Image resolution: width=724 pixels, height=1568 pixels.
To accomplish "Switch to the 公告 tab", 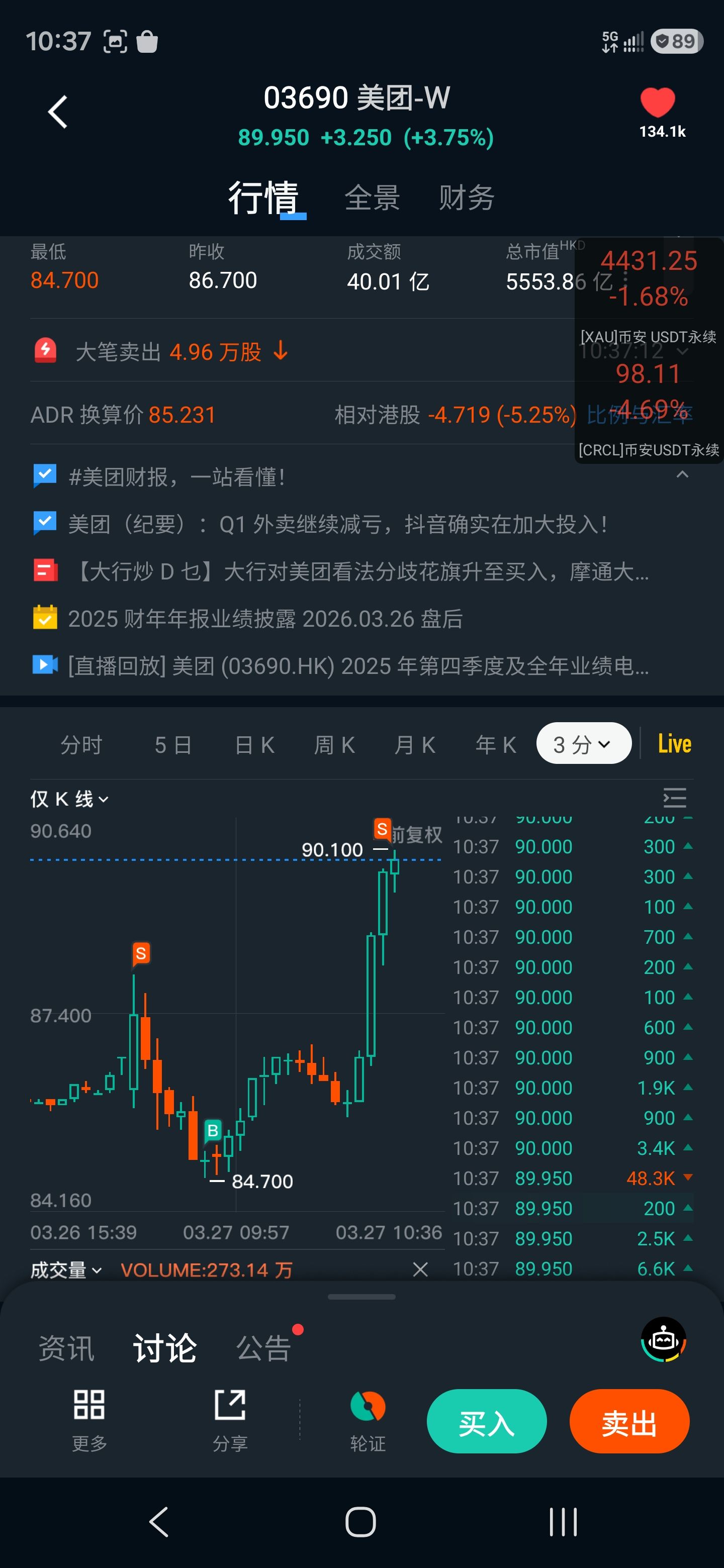I will coord(263,1348).
